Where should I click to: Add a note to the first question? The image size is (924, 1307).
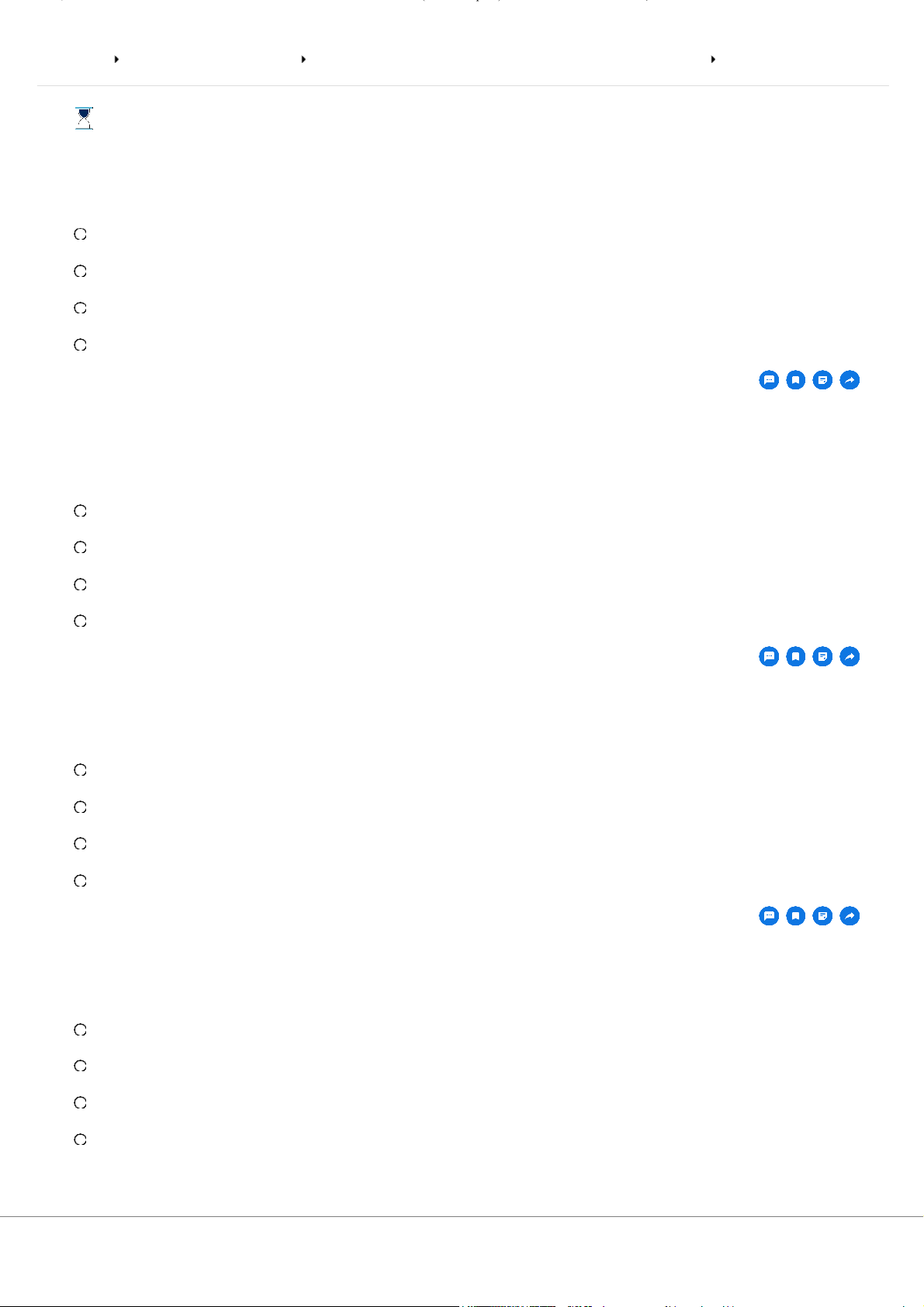pyautogui.click(x=822, y=380)
